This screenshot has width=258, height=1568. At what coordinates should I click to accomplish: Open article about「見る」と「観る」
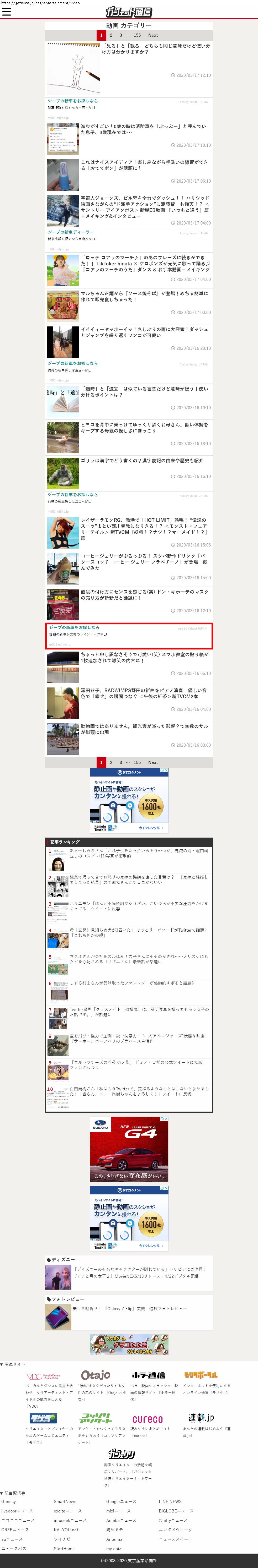point(156,49)
